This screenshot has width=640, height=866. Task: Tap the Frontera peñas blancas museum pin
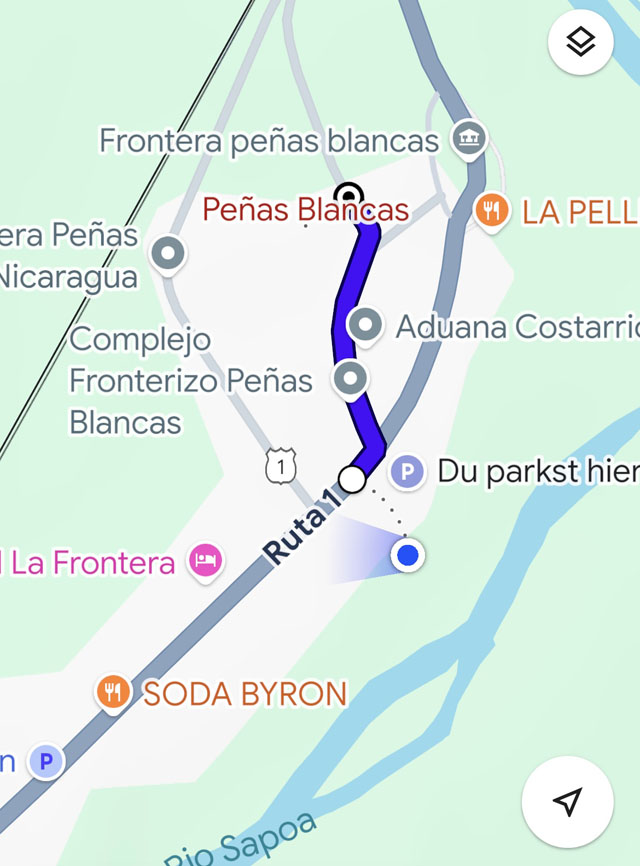coord(466,139)
